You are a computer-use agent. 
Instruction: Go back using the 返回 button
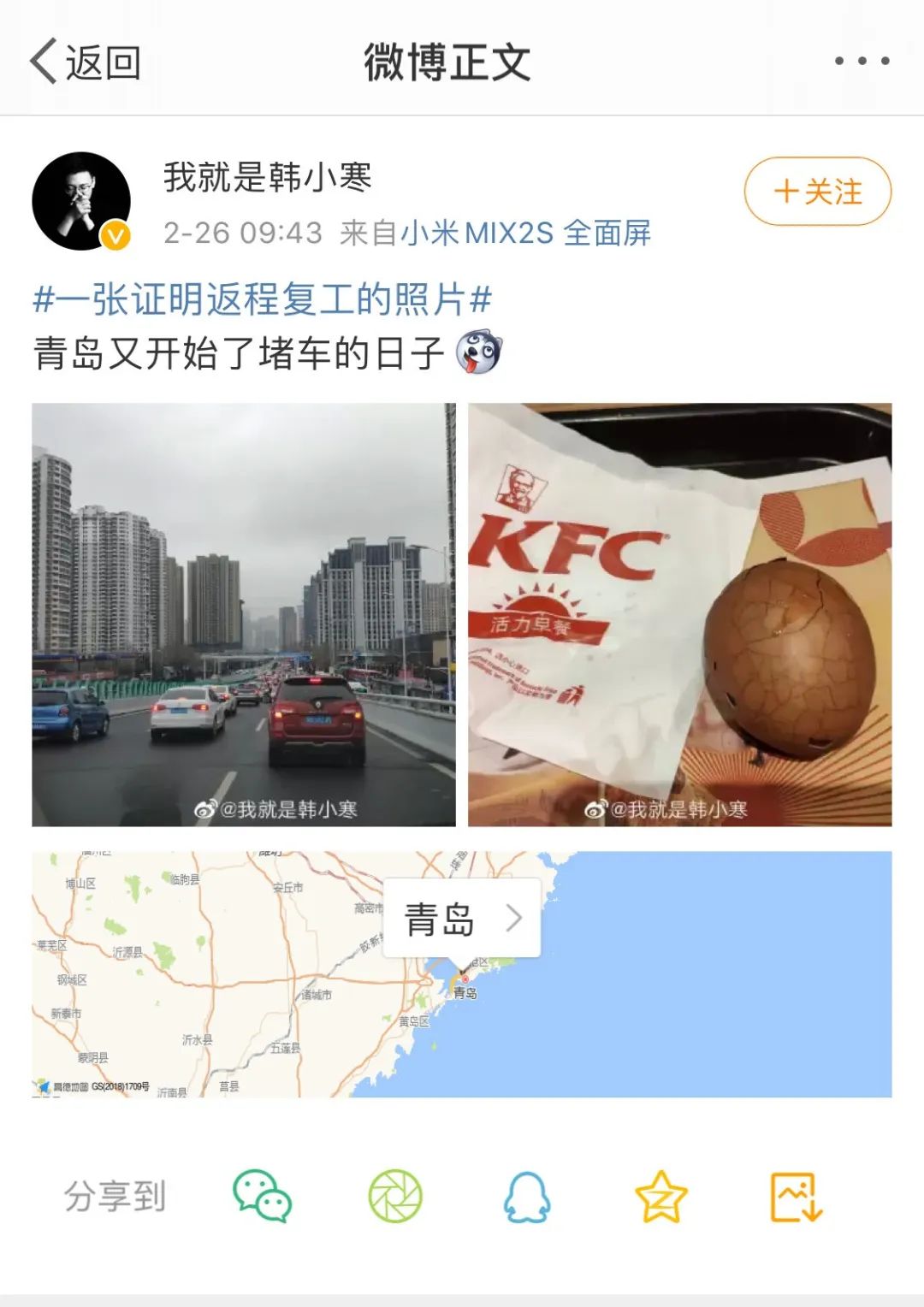pyautogui.click(x=86, y=62)
